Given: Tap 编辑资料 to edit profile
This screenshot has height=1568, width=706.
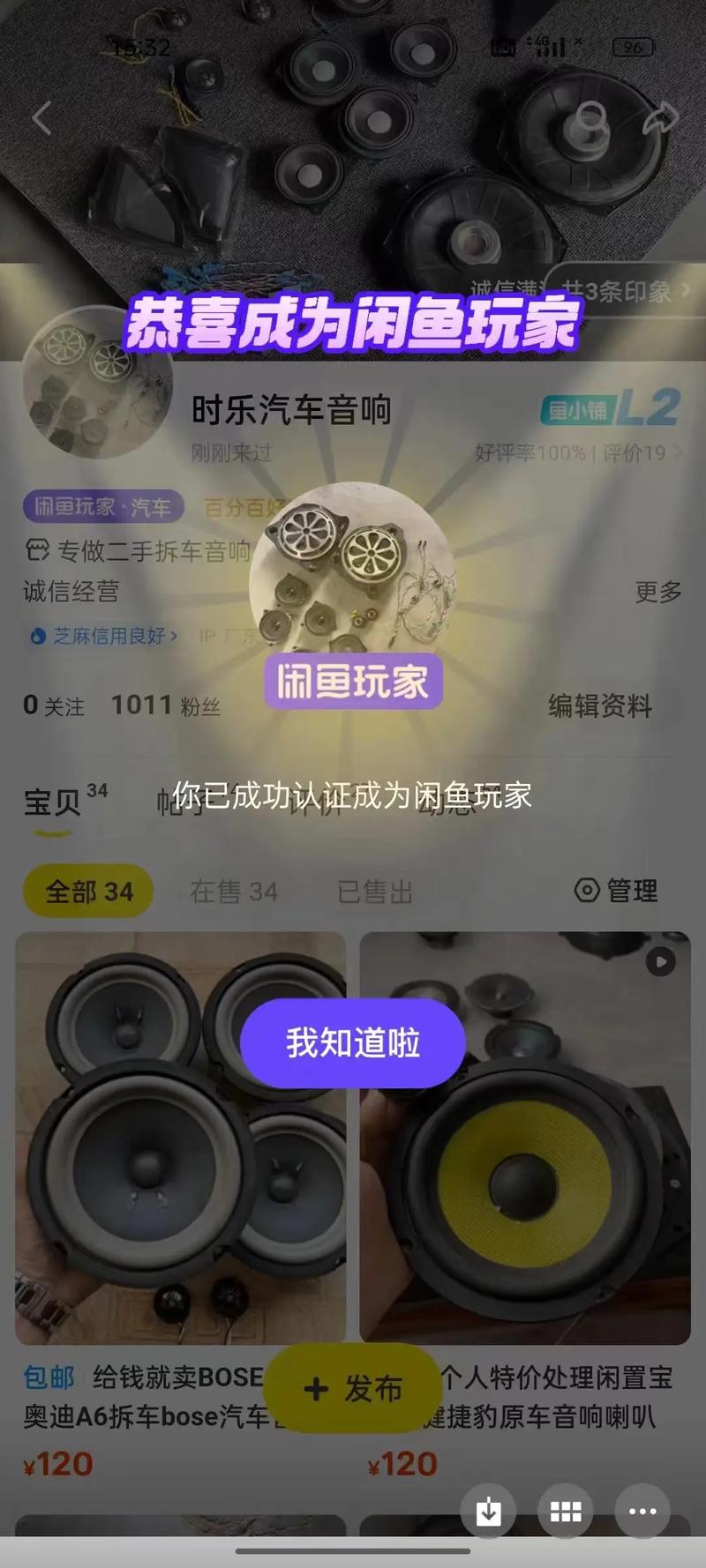Looking at the screenshot, I should point(599,706).
